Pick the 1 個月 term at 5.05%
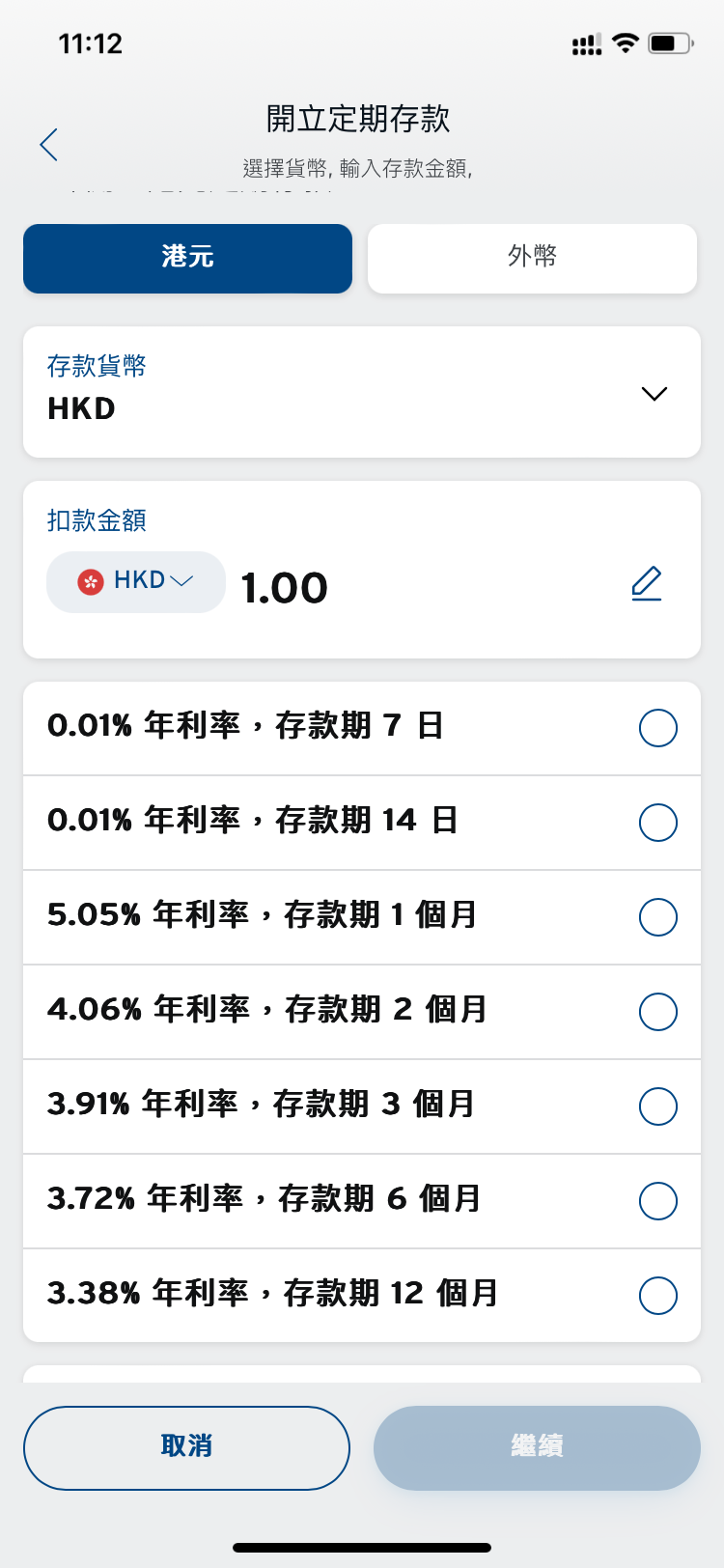 pos(362,917)
